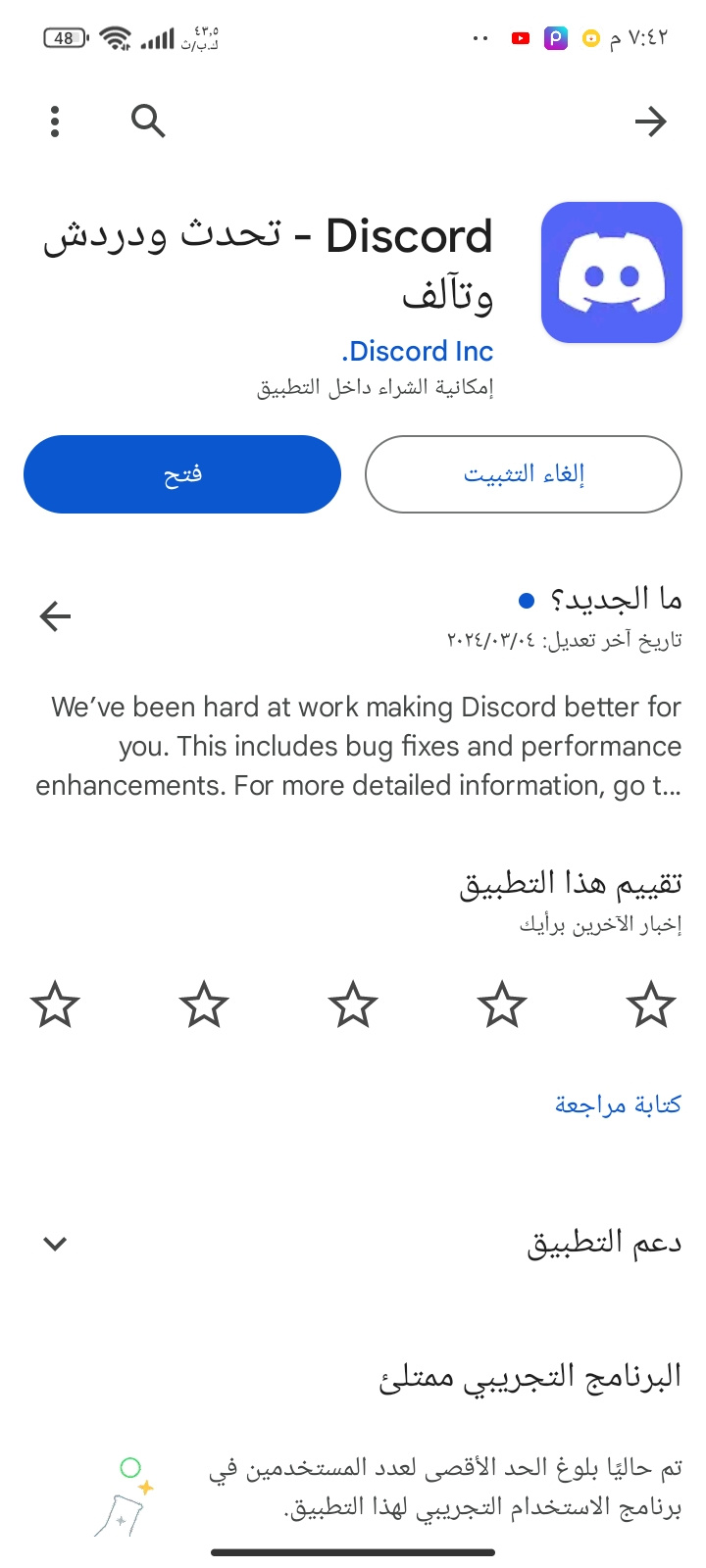This screenshot has width=706, height=1568.
Task: Rate Discord three stars
Action: click(x=353, y=1004)
